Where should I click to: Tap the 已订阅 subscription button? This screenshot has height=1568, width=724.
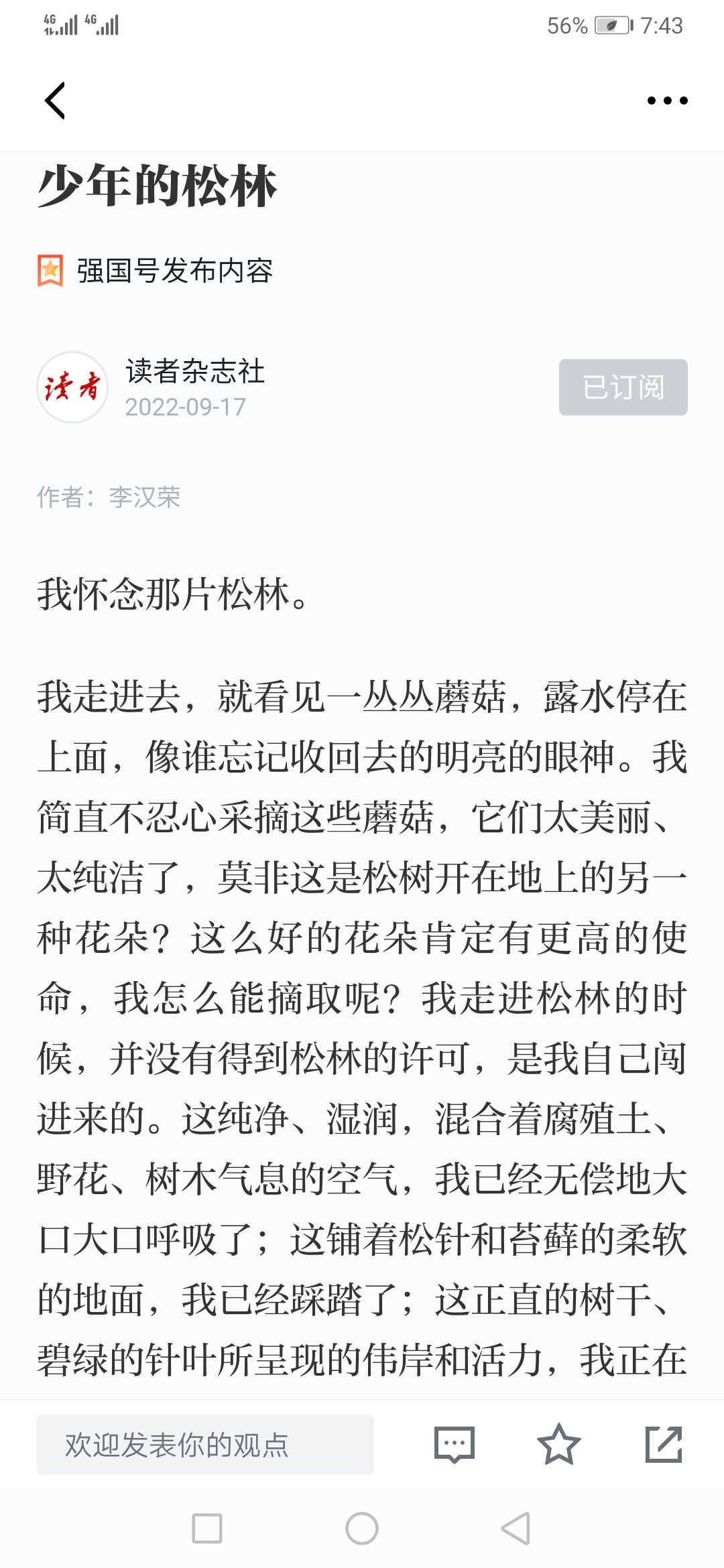click(x=623, y=387)
